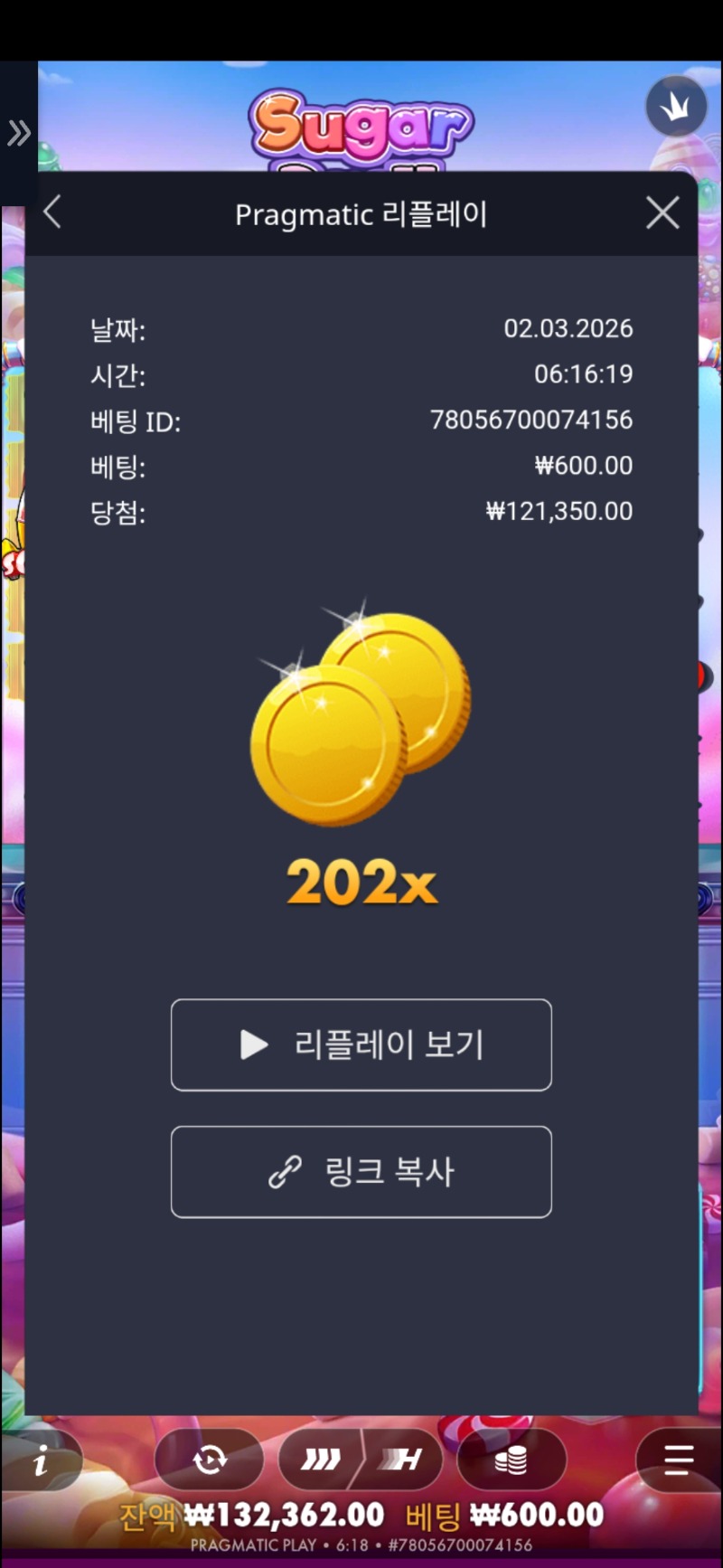
Task: Tap the crown icon above the dialog
Action: 675,107
